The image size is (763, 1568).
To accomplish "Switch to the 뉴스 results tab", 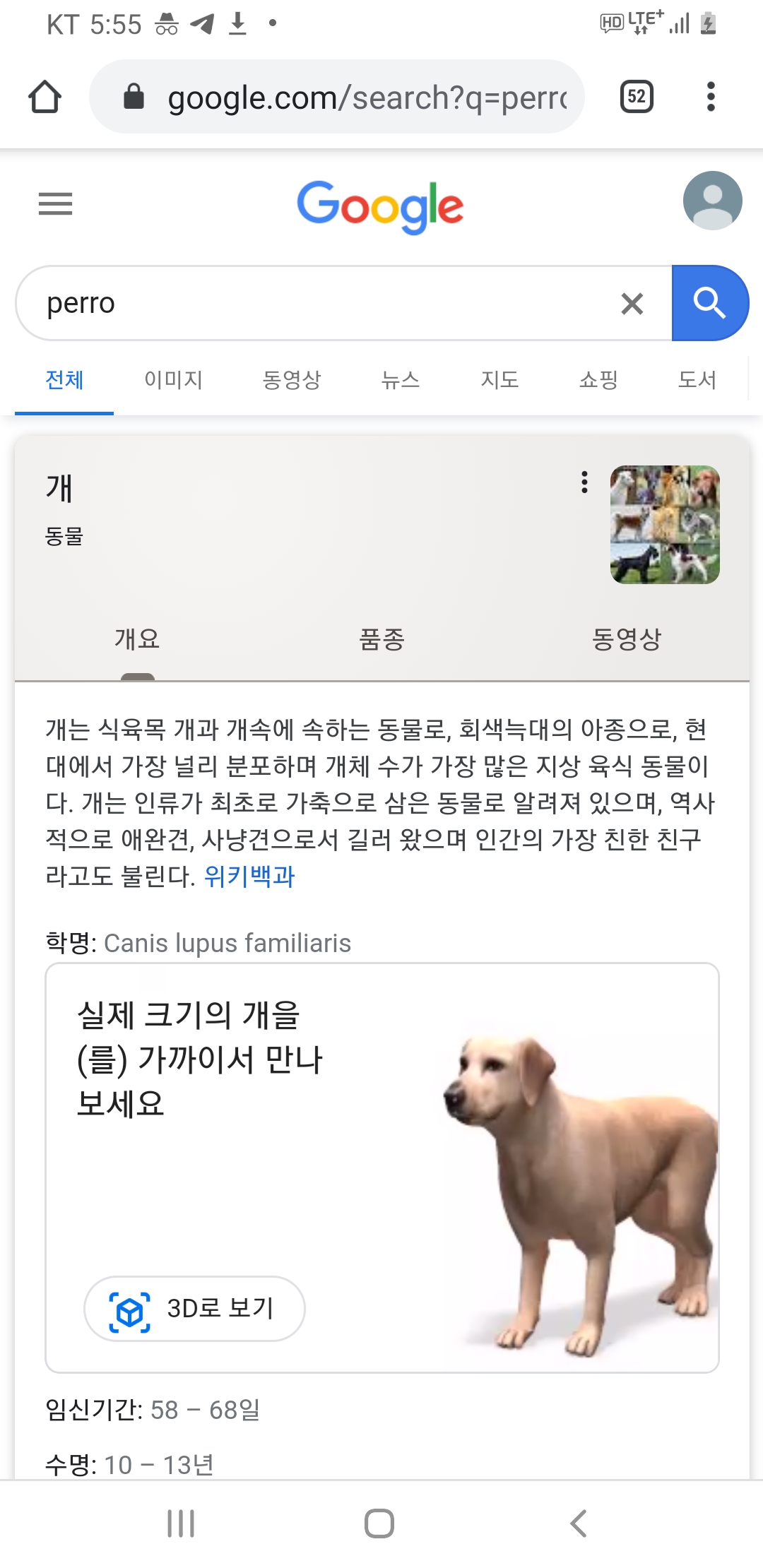I will click(401, 380).
